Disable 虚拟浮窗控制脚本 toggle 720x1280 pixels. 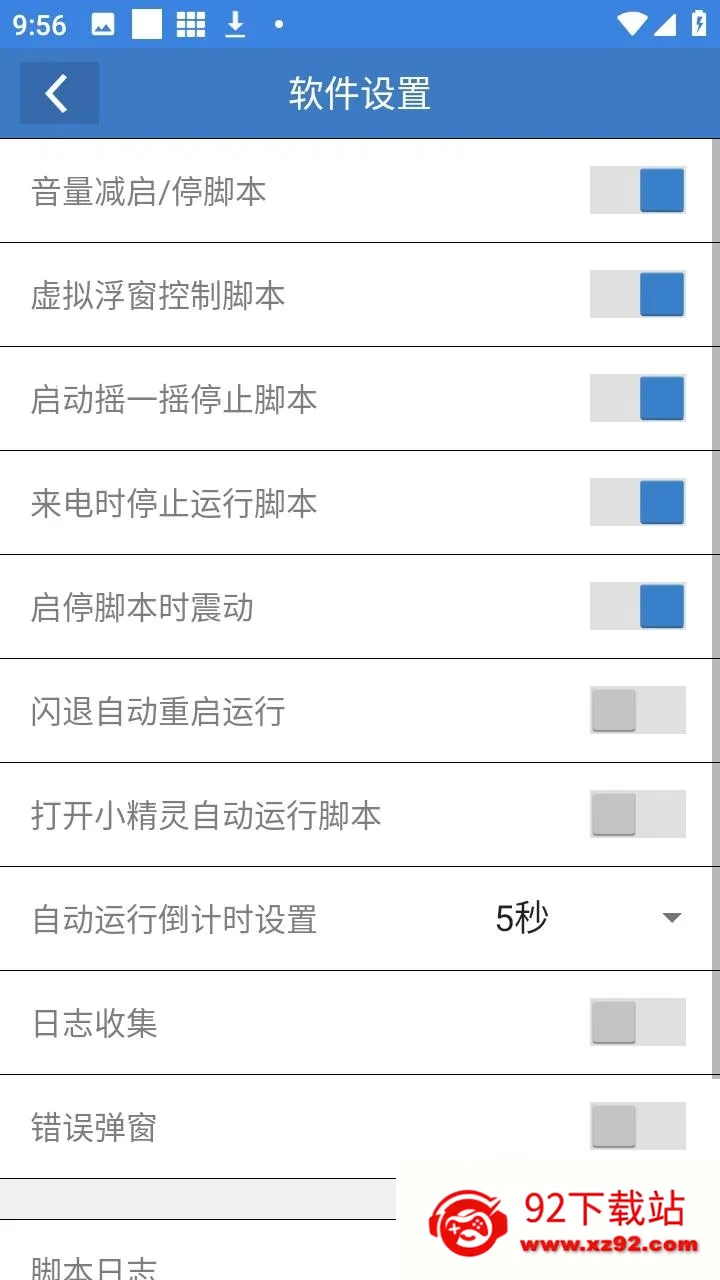637,295
